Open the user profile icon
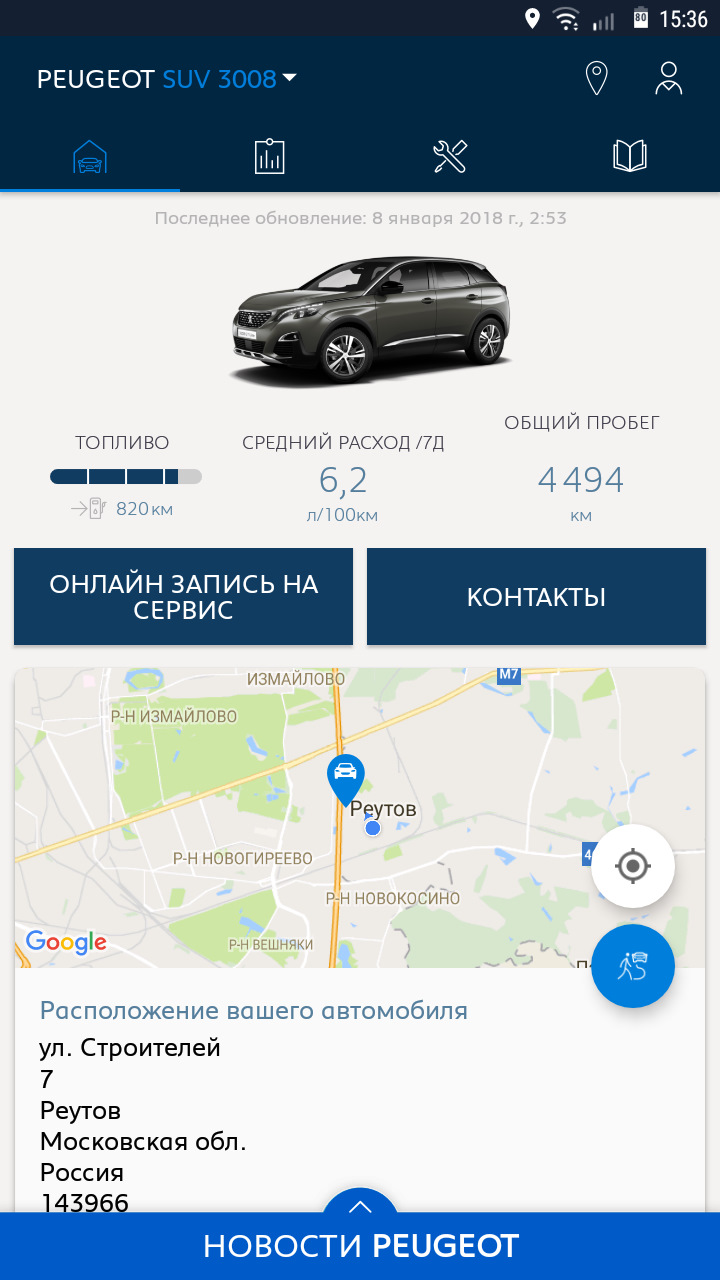Viewport: 720px width, 1280px height. (x=668, y=79)
